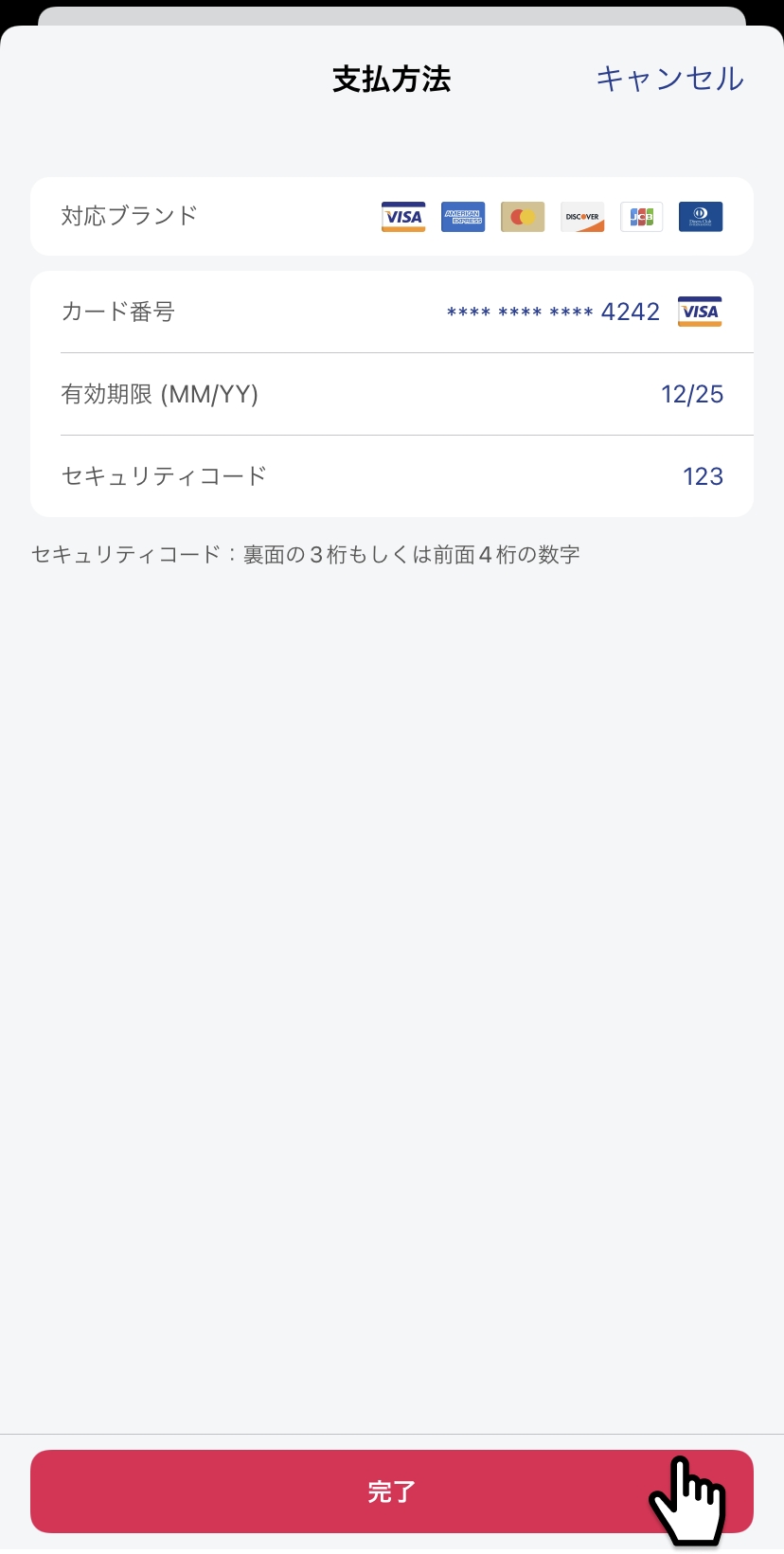Edit the 有効期限 (MM/YY) expiry field

(392, 394)
